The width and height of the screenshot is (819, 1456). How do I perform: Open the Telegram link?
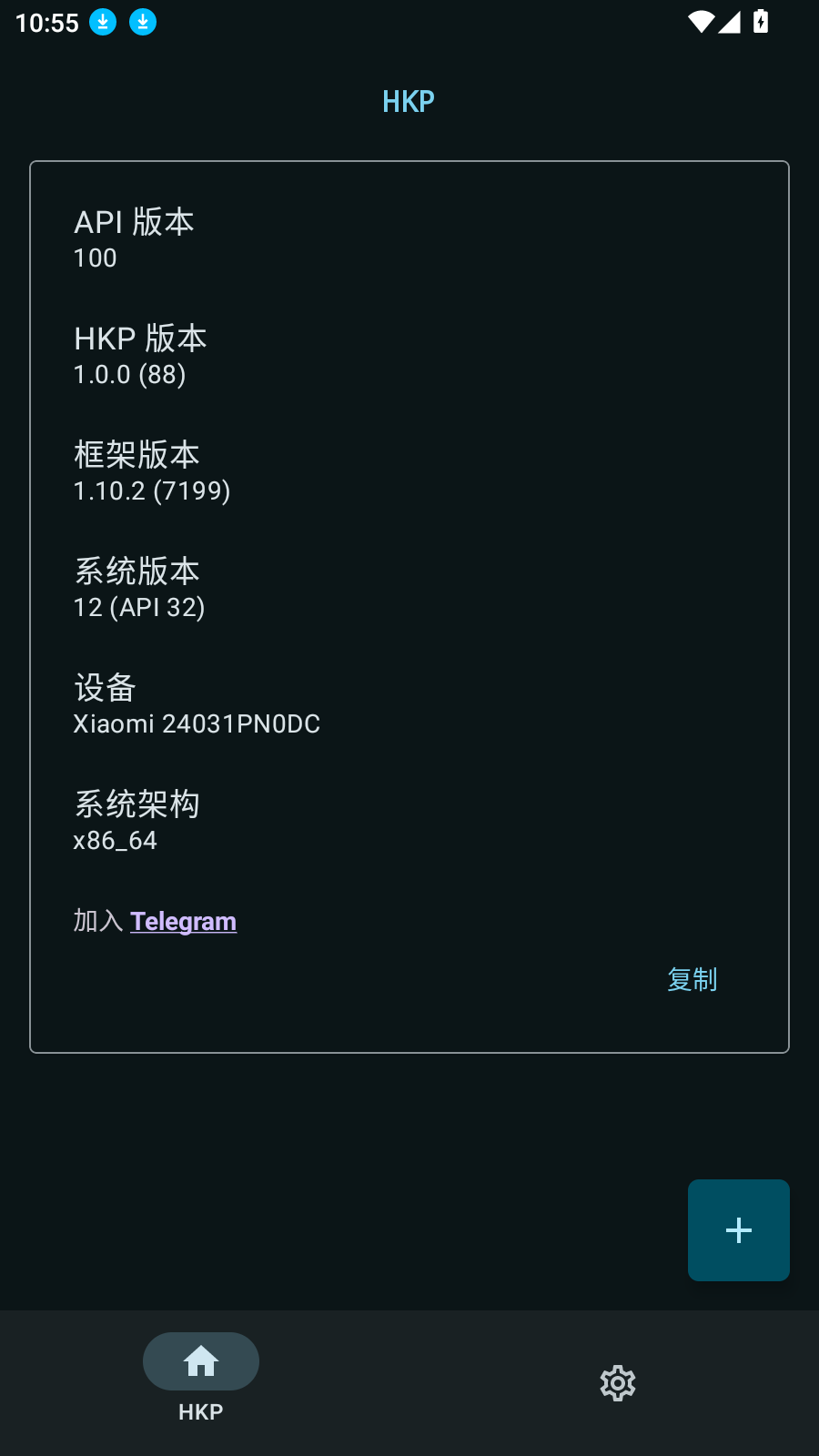(183, 921)
